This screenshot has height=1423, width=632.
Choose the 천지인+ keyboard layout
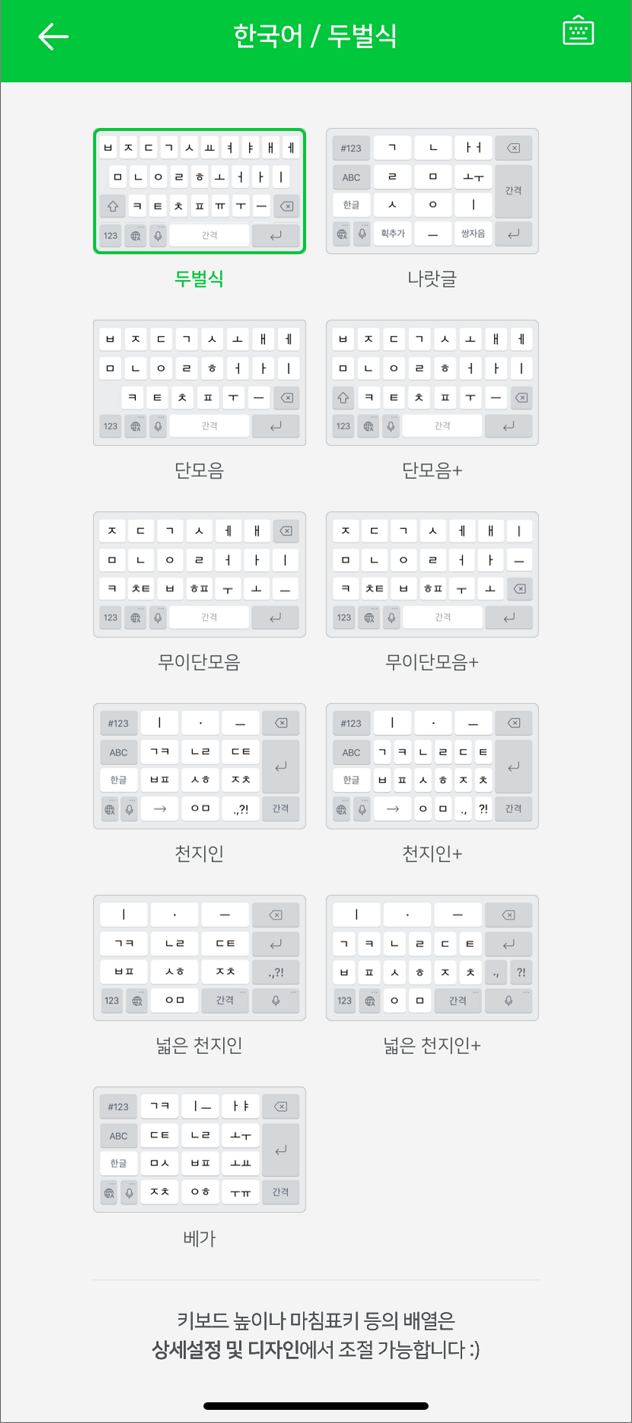[432, 767]
